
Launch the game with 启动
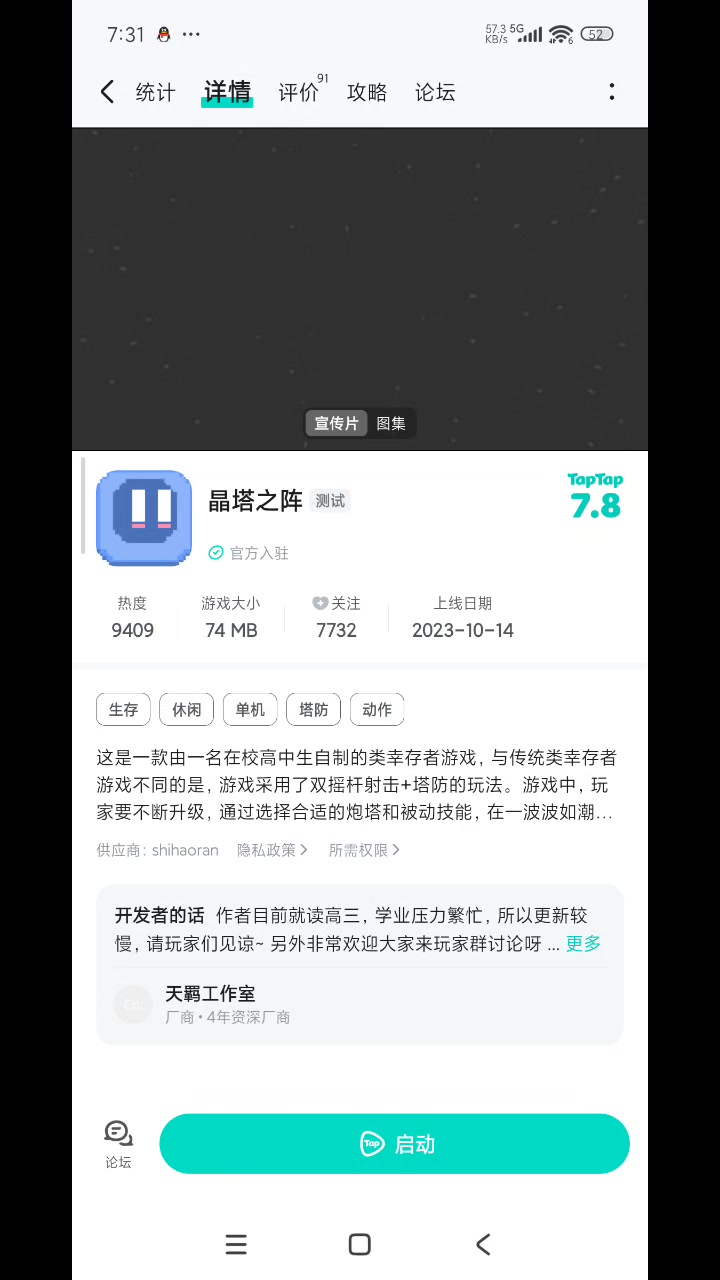coord(395,1144)
